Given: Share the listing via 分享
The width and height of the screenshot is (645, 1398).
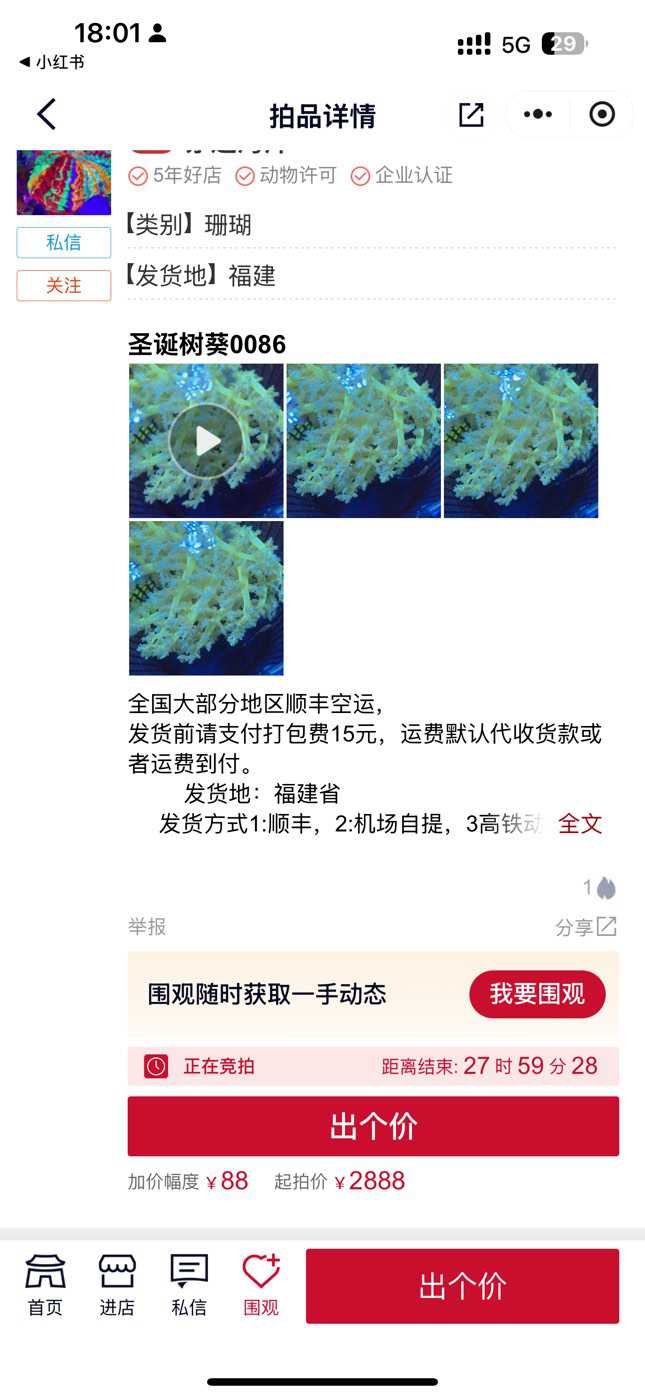Looking at the screenshot, I should click(x=586, y=927).
